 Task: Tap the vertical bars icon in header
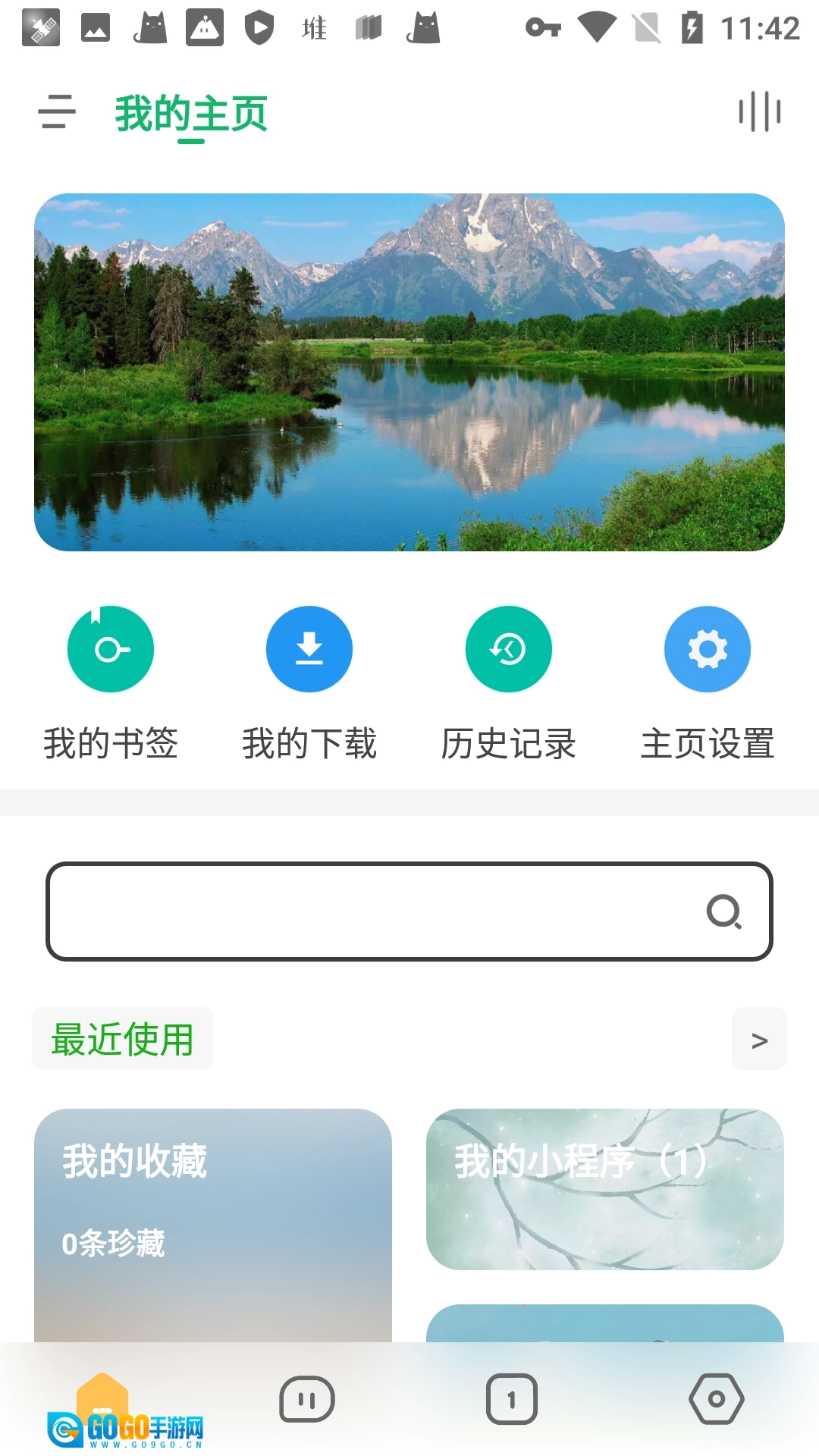[x=760, y=112]
